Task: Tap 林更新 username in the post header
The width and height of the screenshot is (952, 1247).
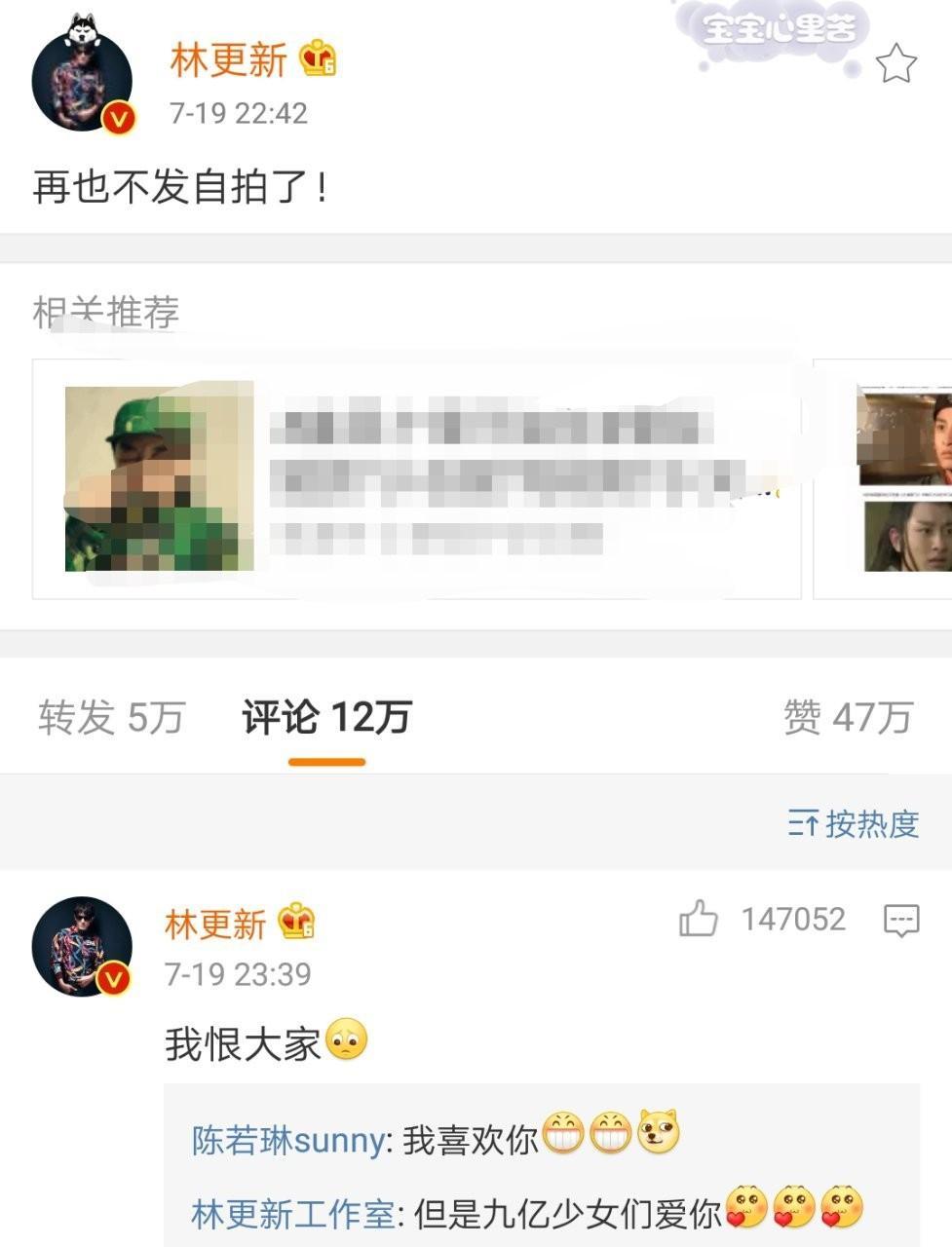Action: pos(228,61)
